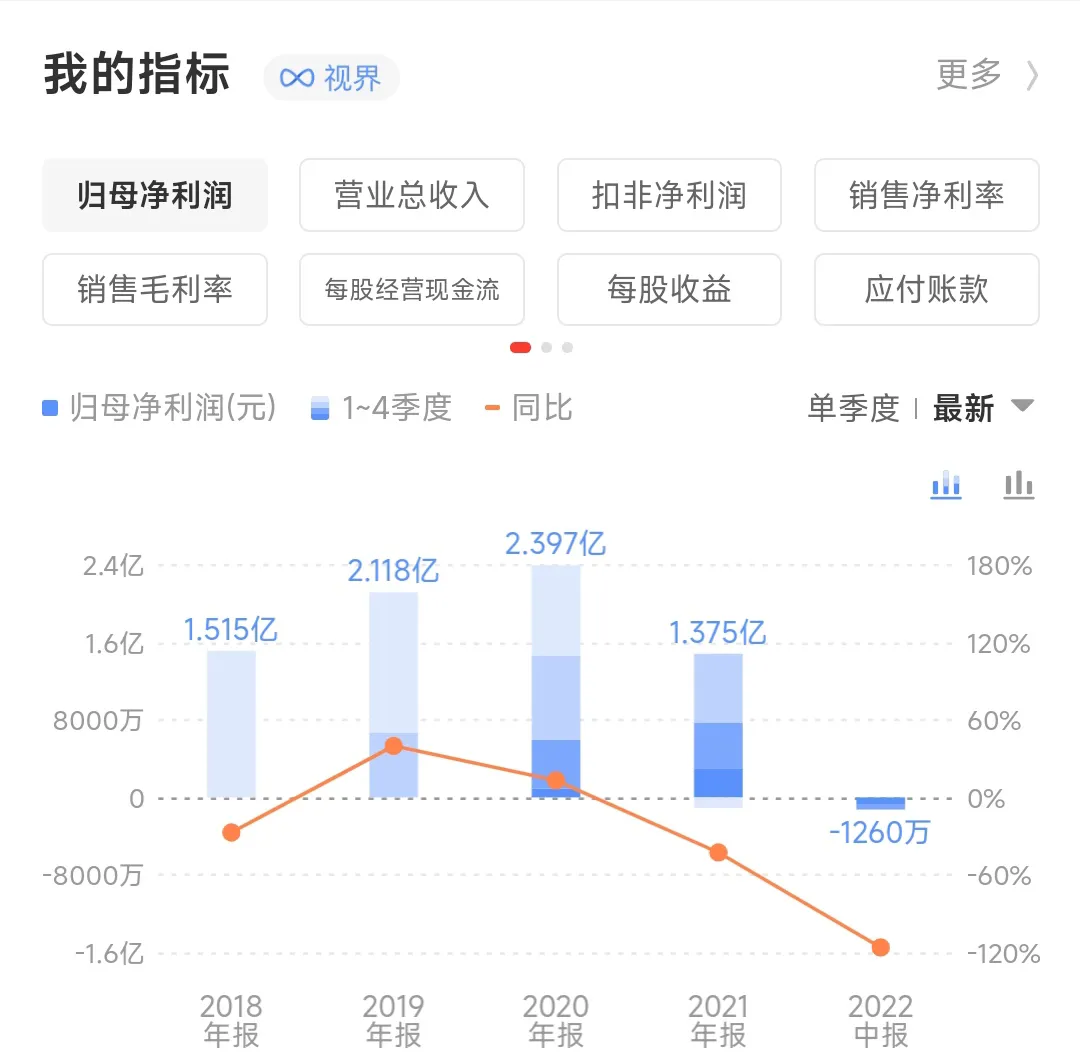Tap the 2020 年报 bar in the chart
Screen dimensions: 1080x1056
coord(556,680)
